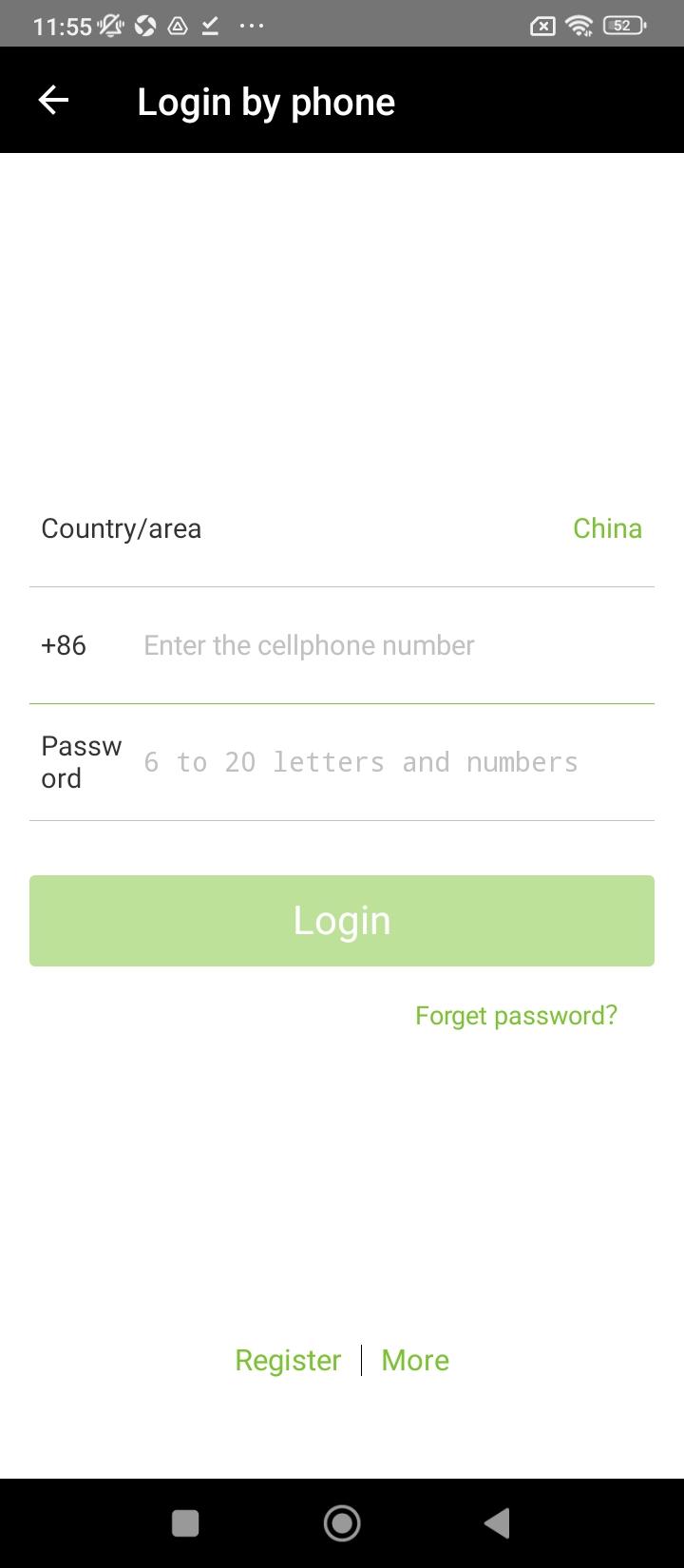The image size is (684, 1568).
Task: Expand hidden notifications via the ellipsis icon
Action: [x=251, y=26]
